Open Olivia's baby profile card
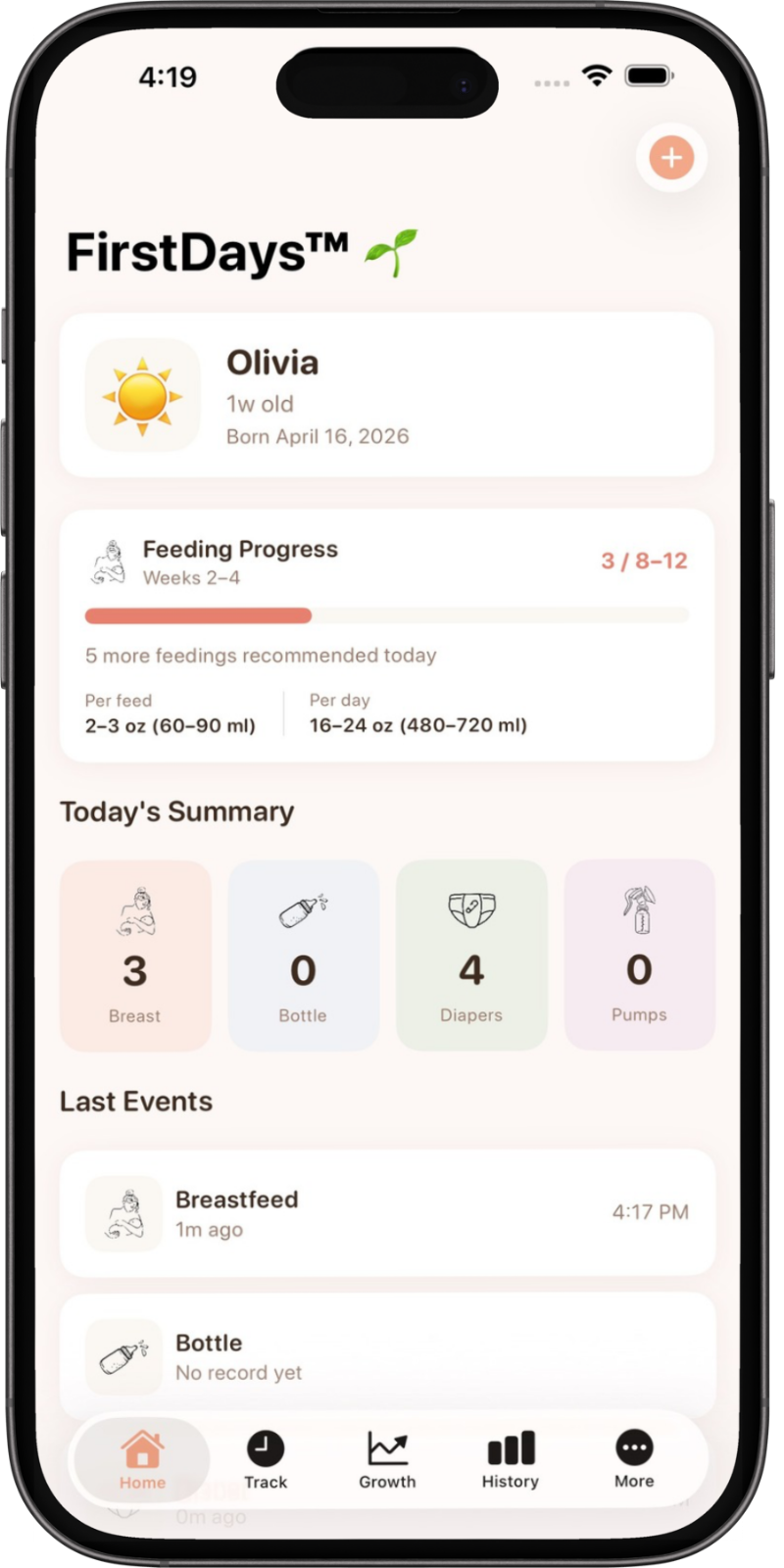Viewport: 784px width, 1568px height. (386, 395)
